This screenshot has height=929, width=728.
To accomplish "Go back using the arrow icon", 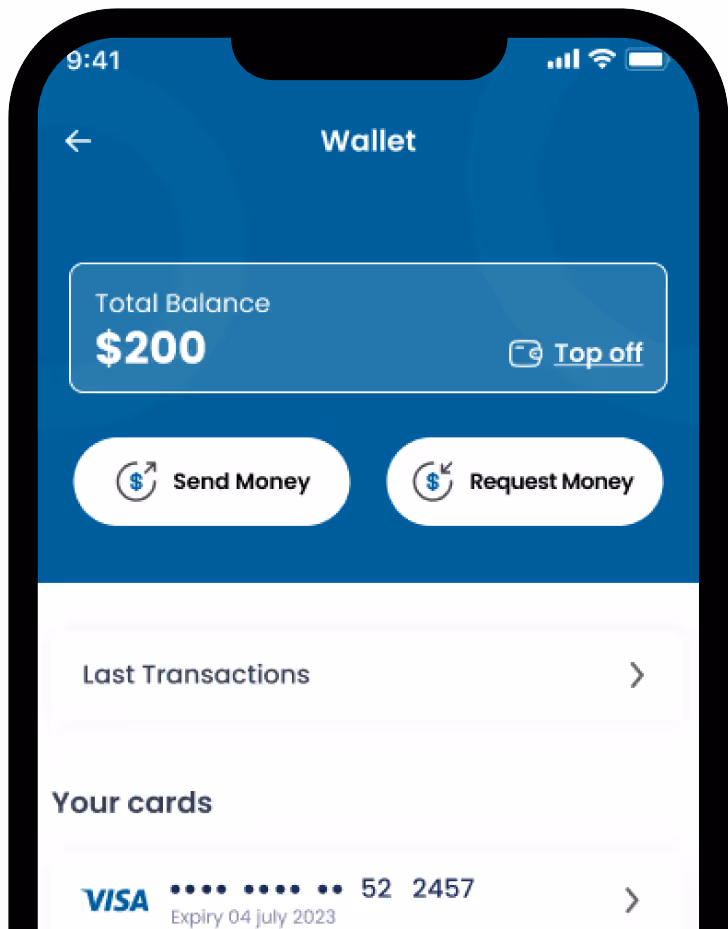I will 78,142.
